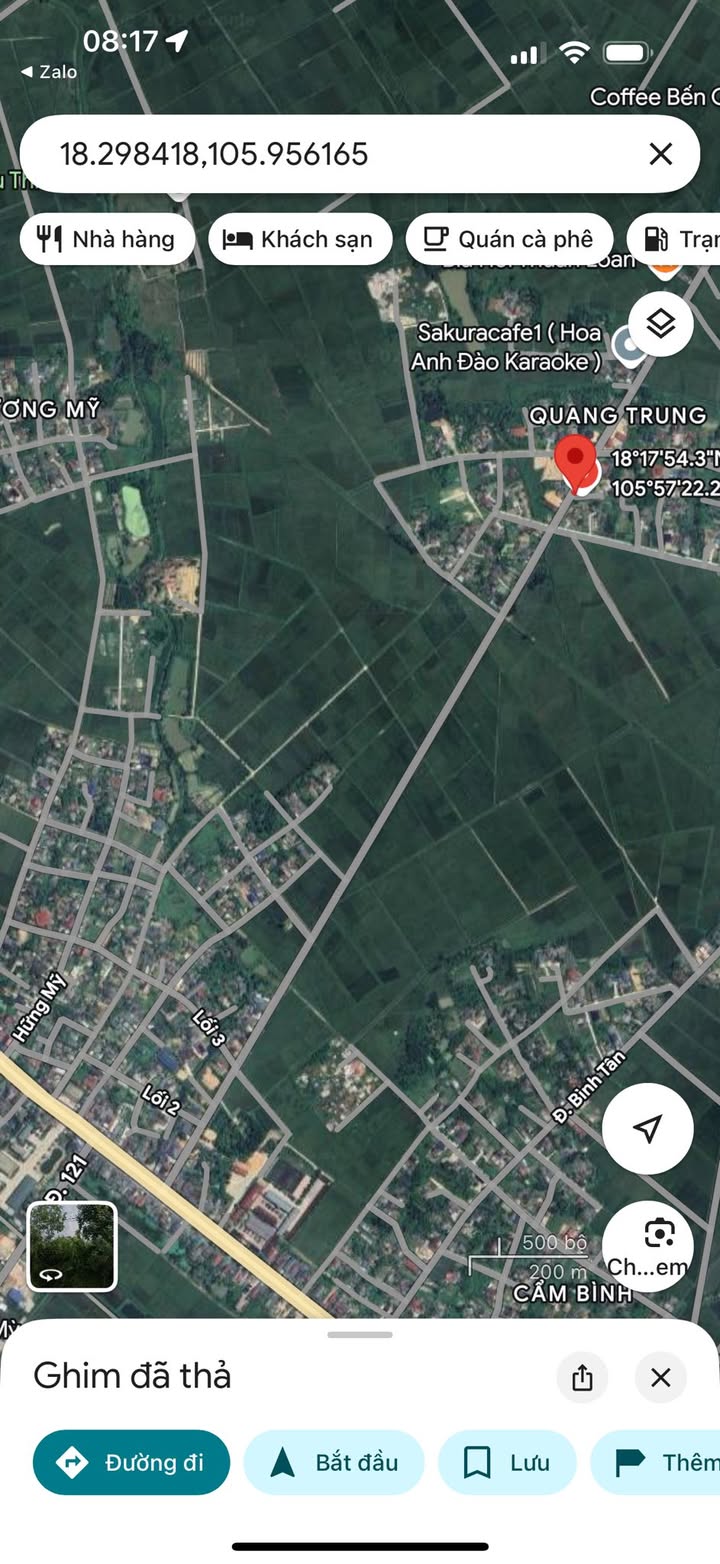Save this location with Lưu

click(507, 1462)
